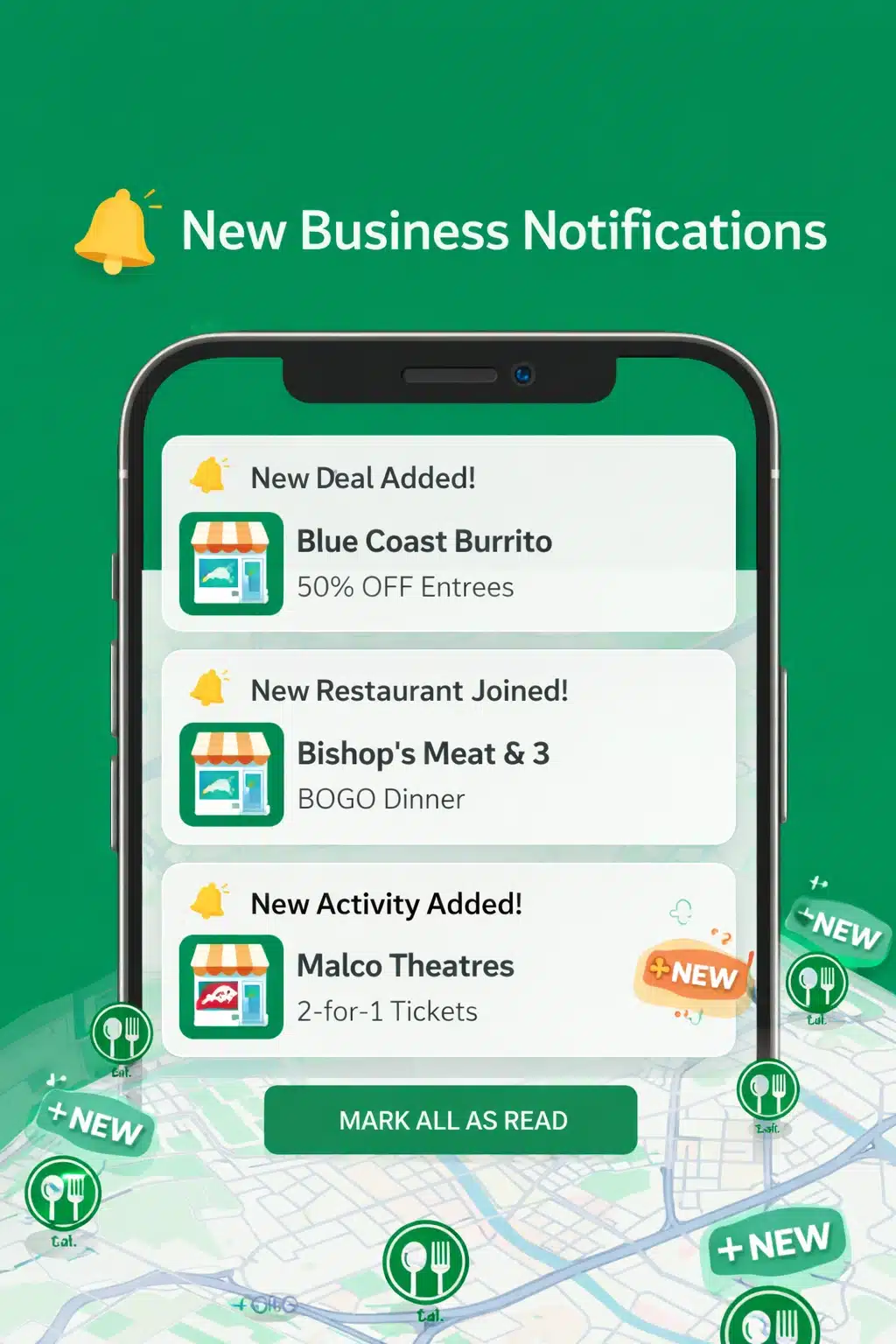Click the orange +NEW badge near Malco Theatres

(694, 973)
